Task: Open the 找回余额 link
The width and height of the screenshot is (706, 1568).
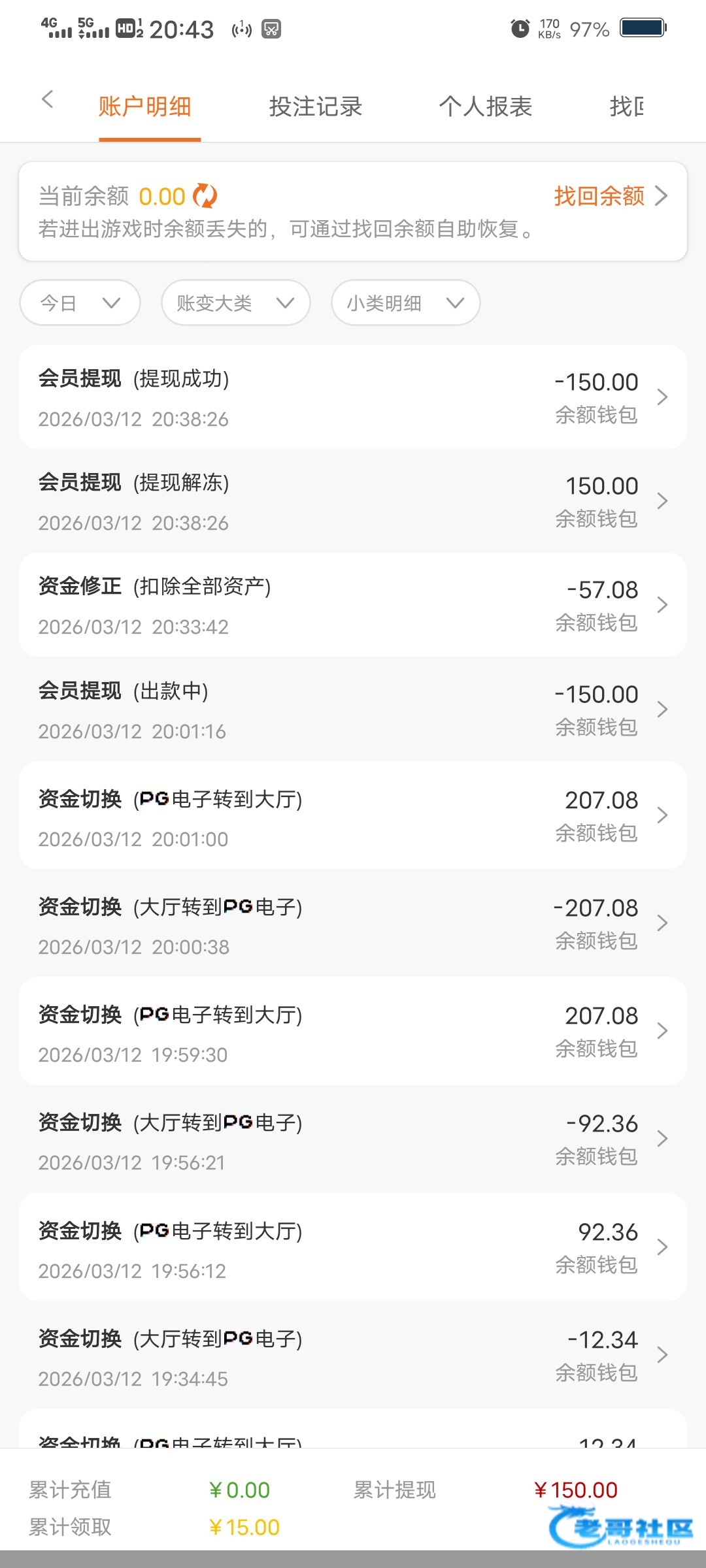Action: 610,196
